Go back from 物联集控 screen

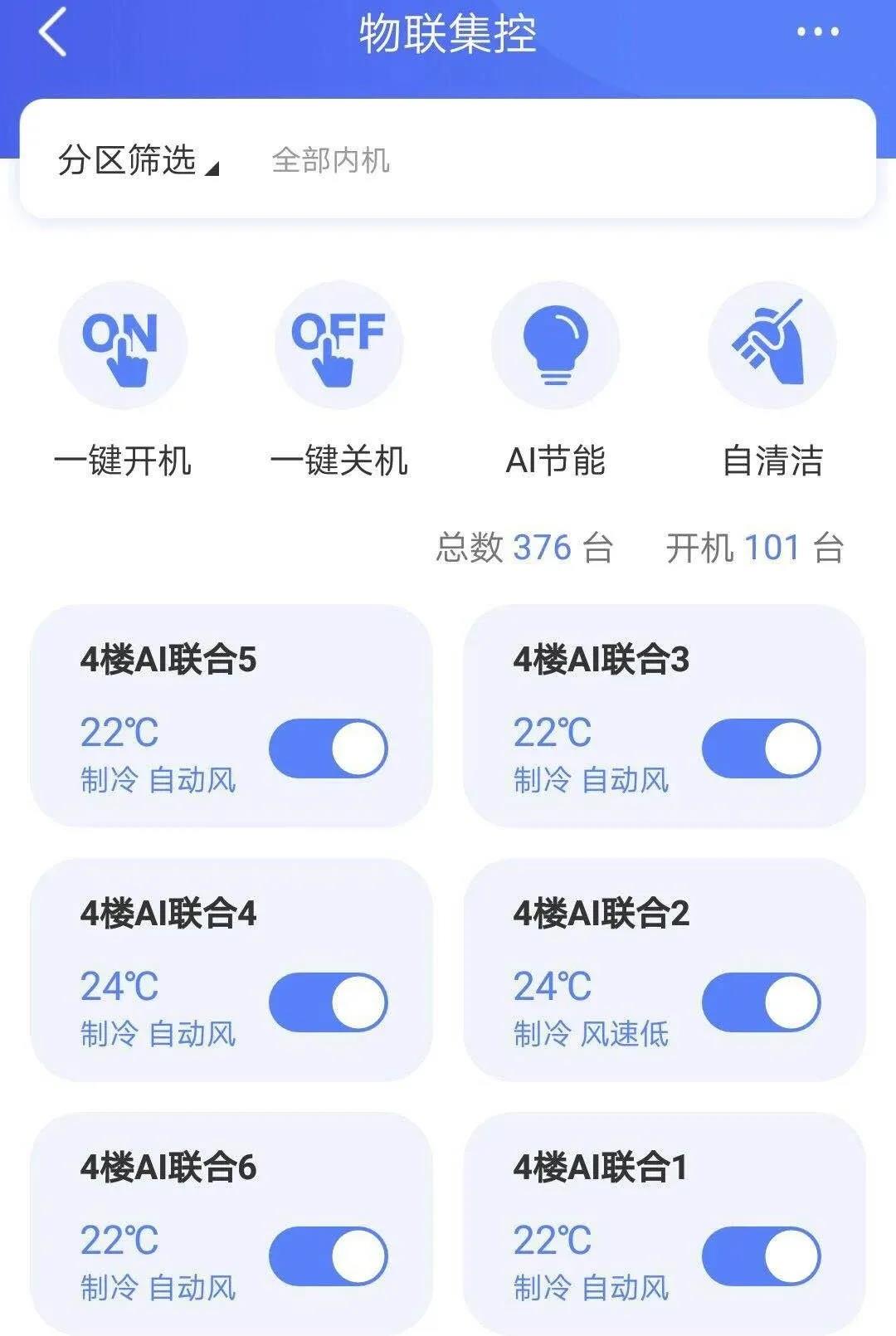coord(52,34)
